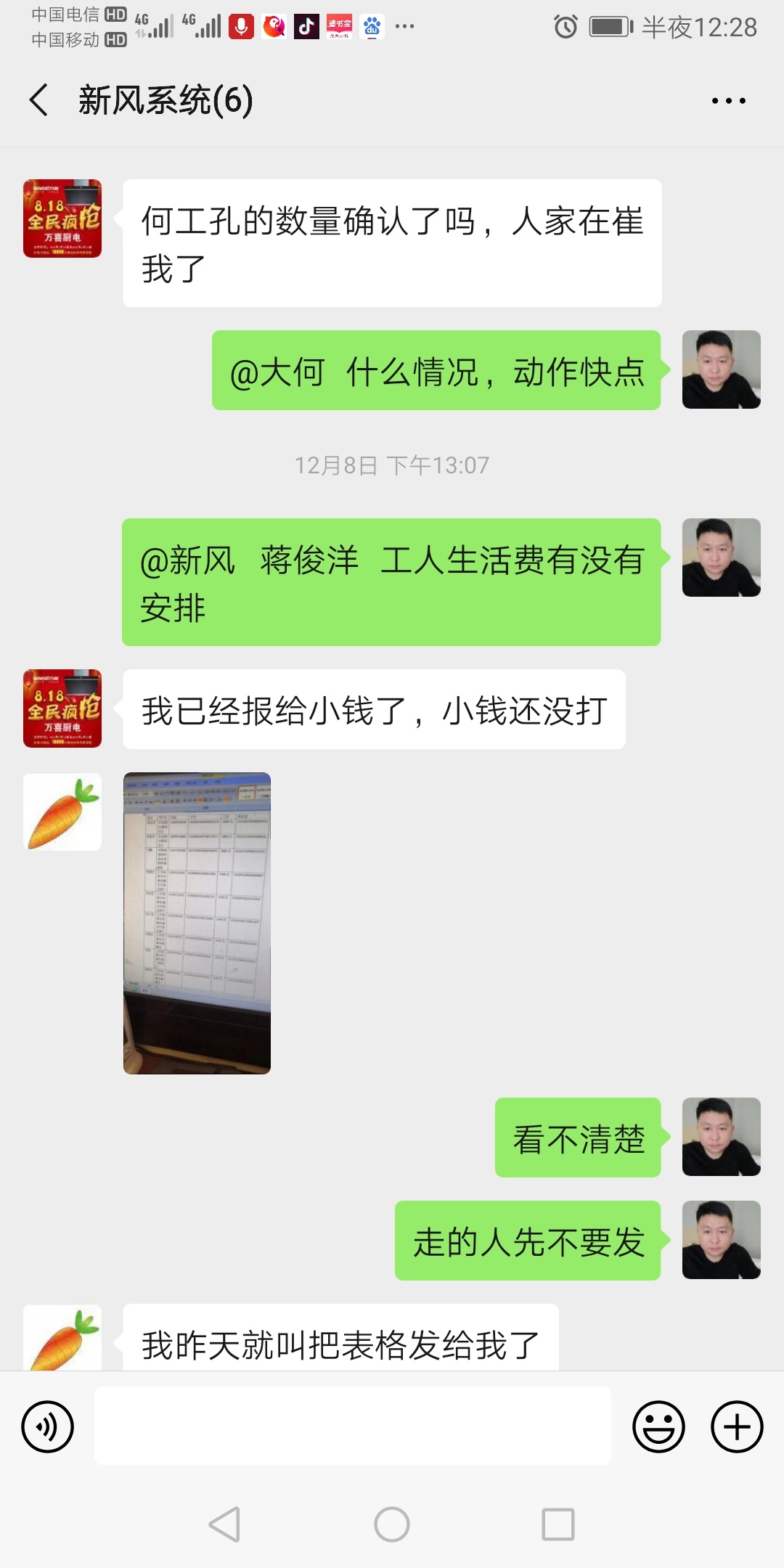
Task: Focus the message text field
Action: click(x=352, y=1426)
